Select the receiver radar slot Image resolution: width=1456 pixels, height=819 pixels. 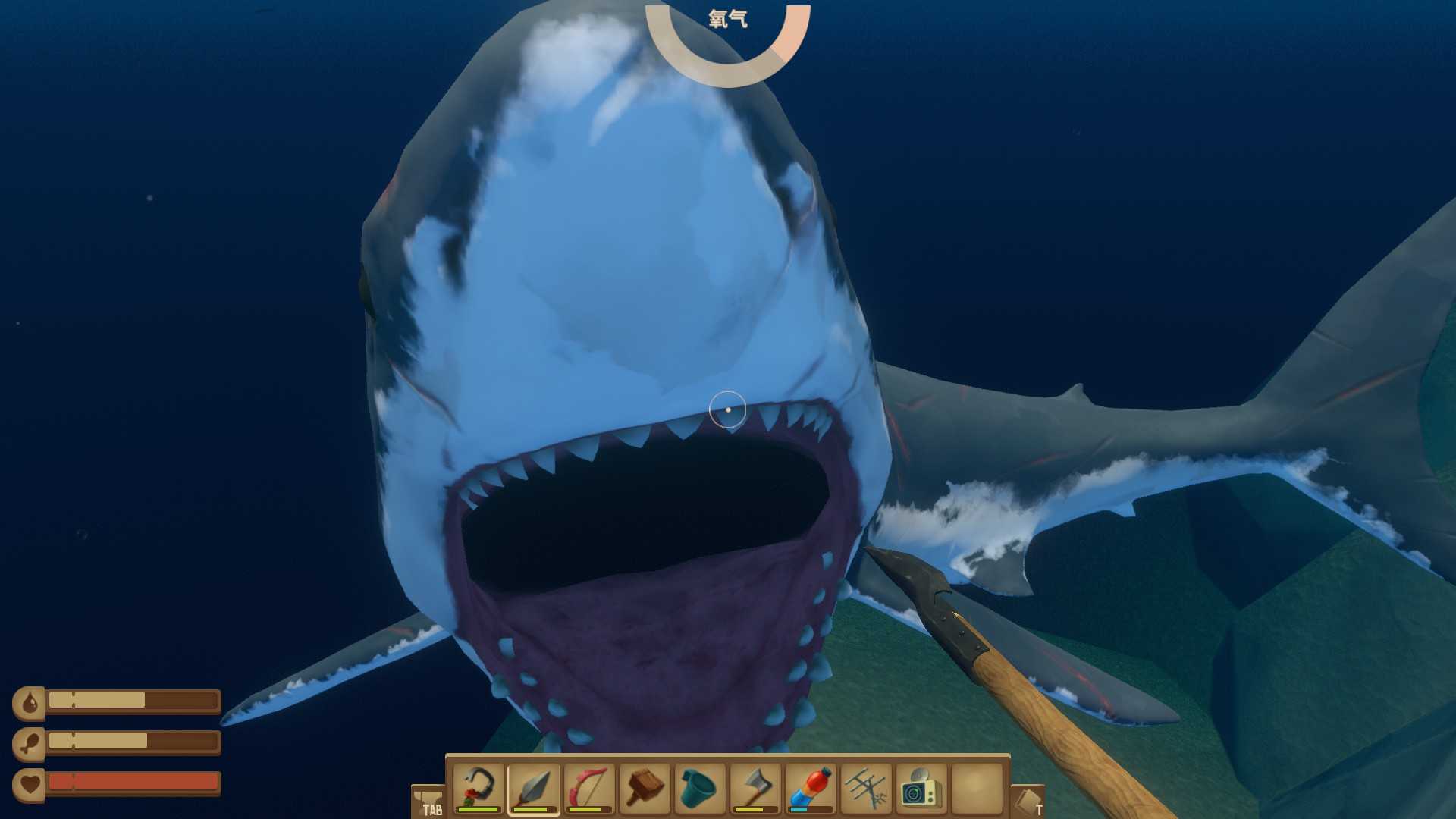(921, 789)
